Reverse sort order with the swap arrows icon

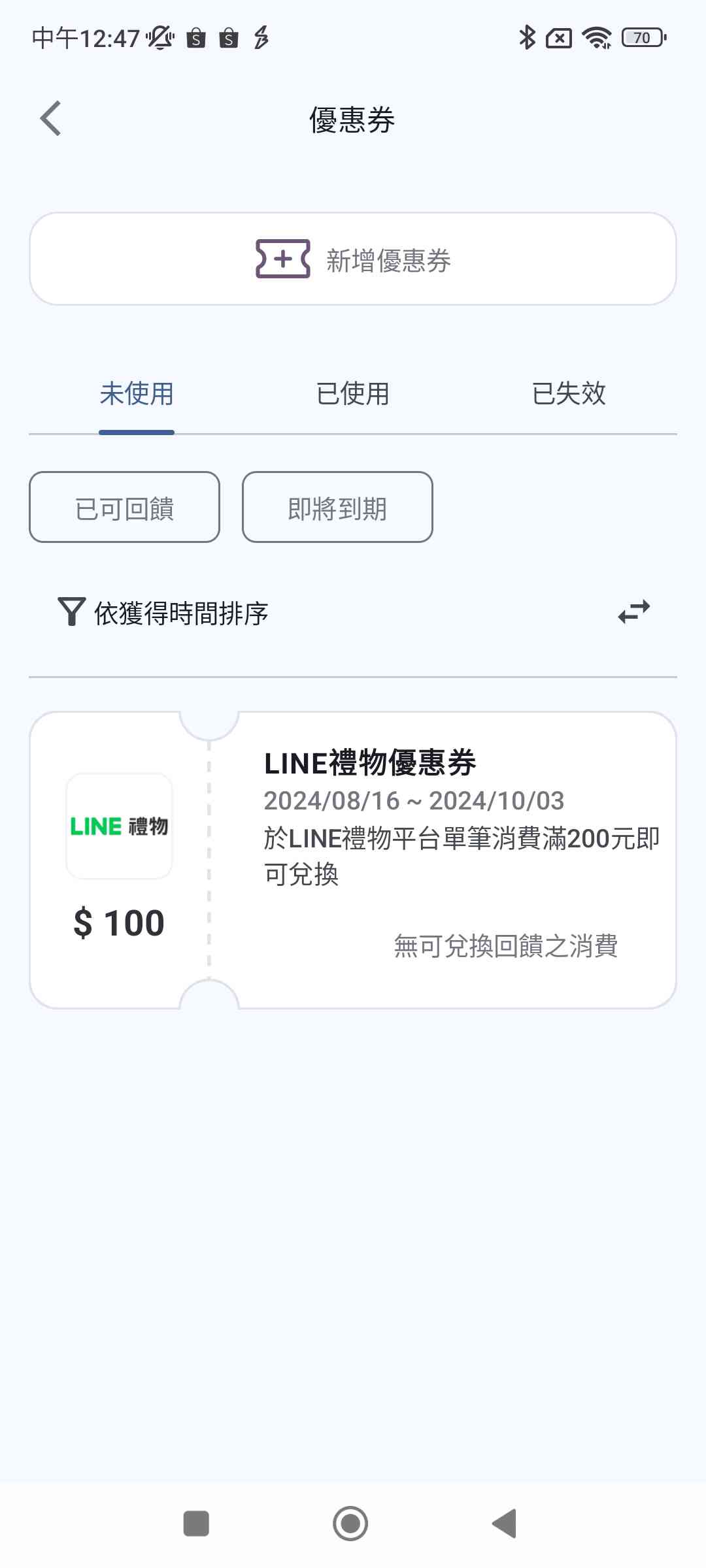click(633, 612)
